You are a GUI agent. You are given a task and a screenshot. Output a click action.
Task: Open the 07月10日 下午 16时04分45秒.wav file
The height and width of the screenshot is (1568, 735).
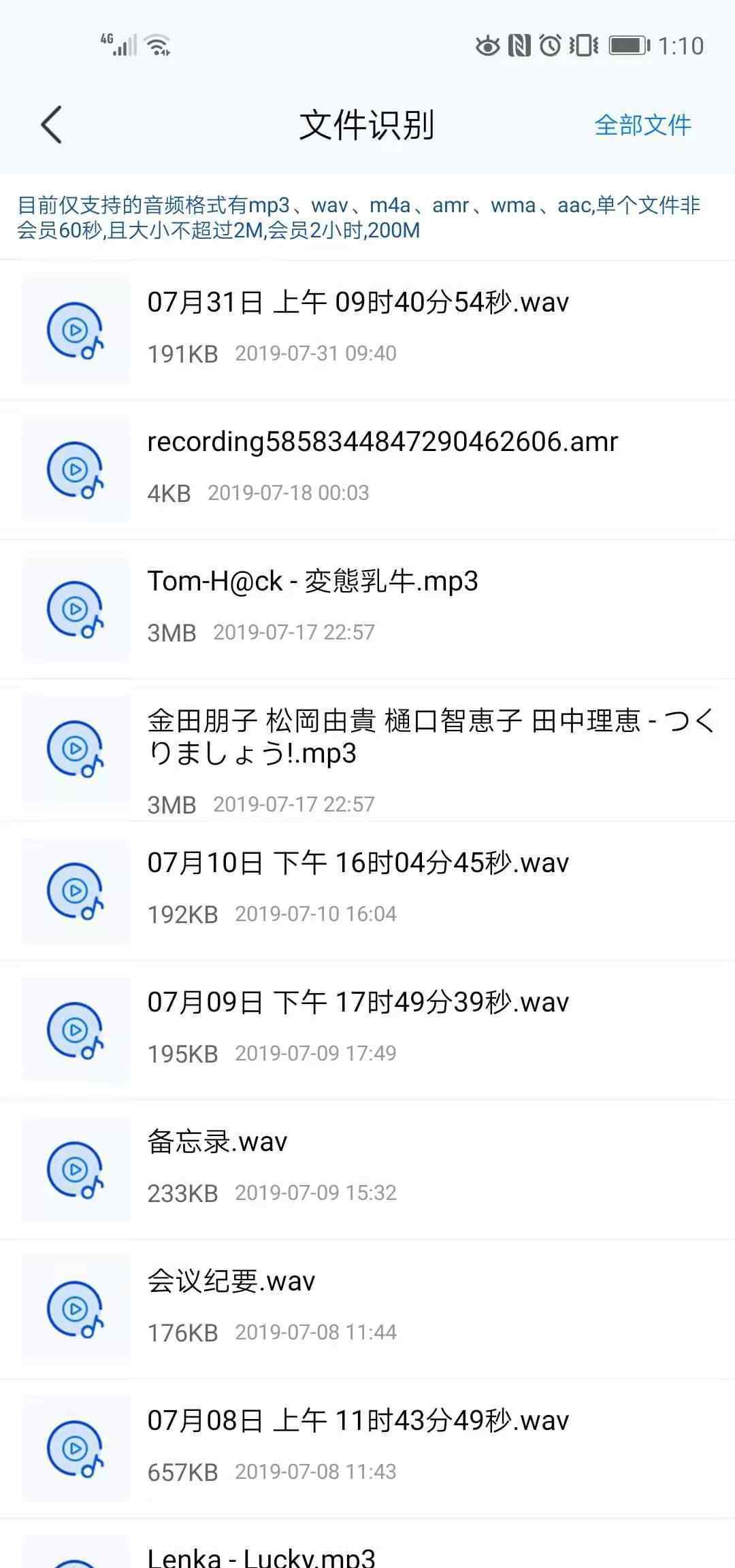tap(367, 891)
